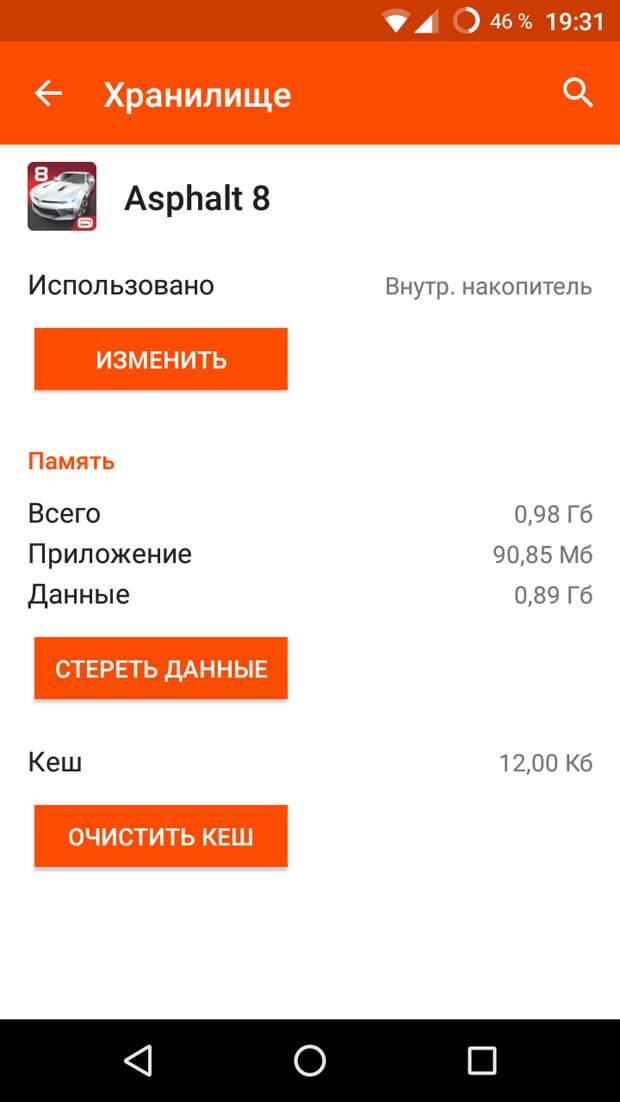The image size is (620, 1102).
Task: Tap the ИЗМЕНИТЬ button
Action: coord(161,359)
